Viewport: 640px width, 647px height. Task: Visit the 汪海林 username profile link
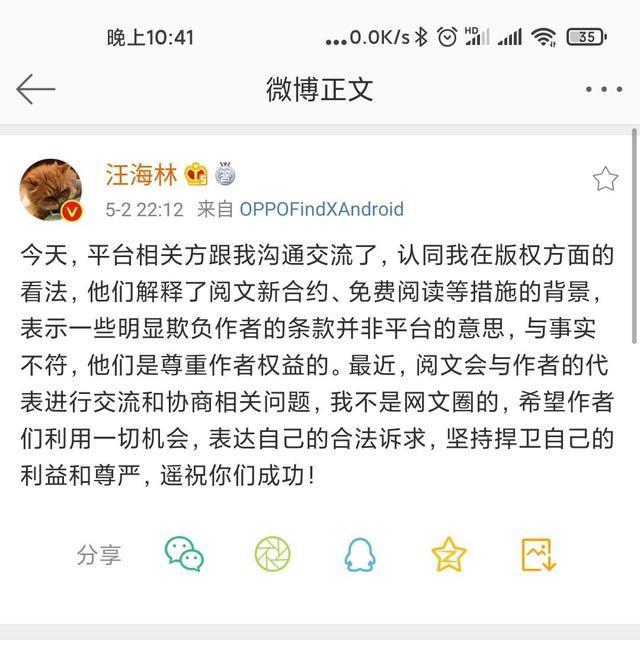(x=141, y=175)
